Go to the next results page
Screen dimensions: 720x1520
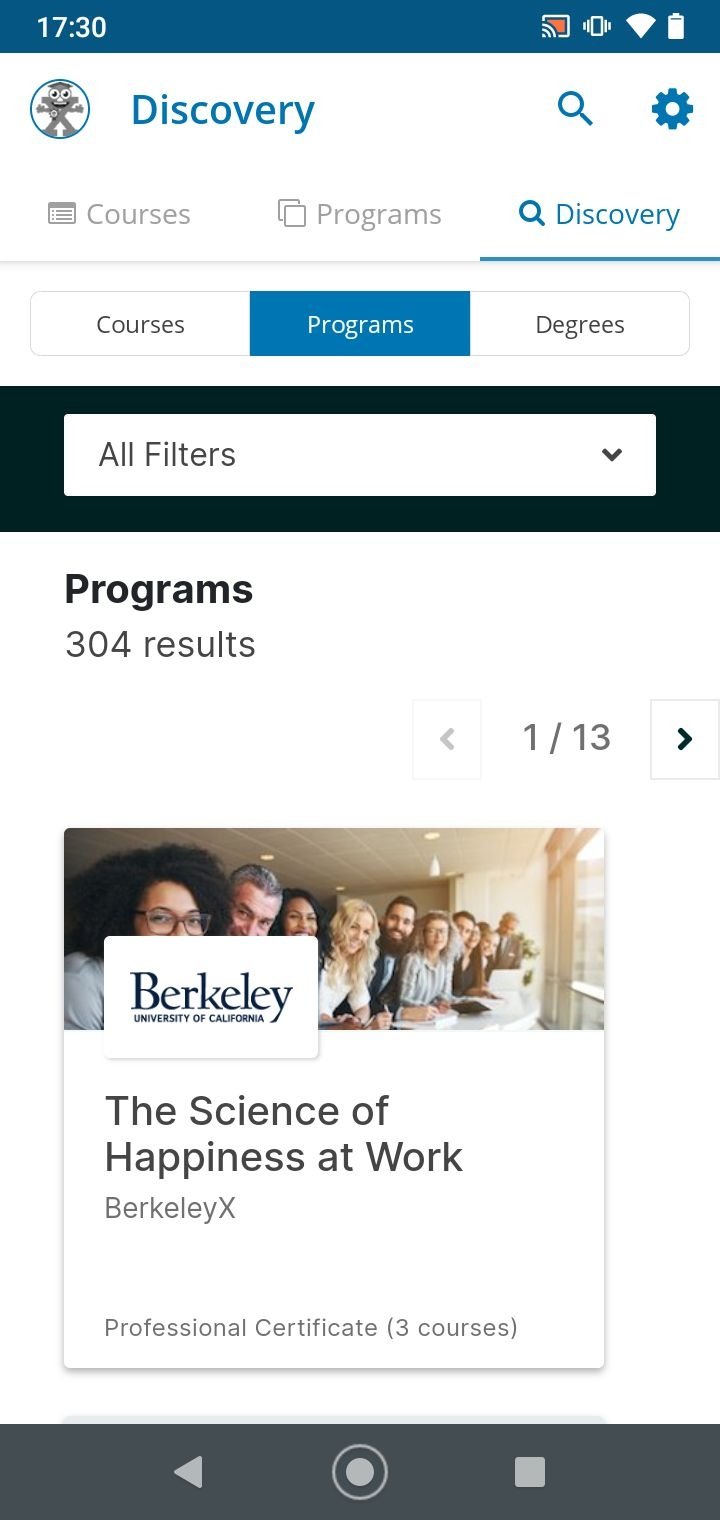click(685, 739)
